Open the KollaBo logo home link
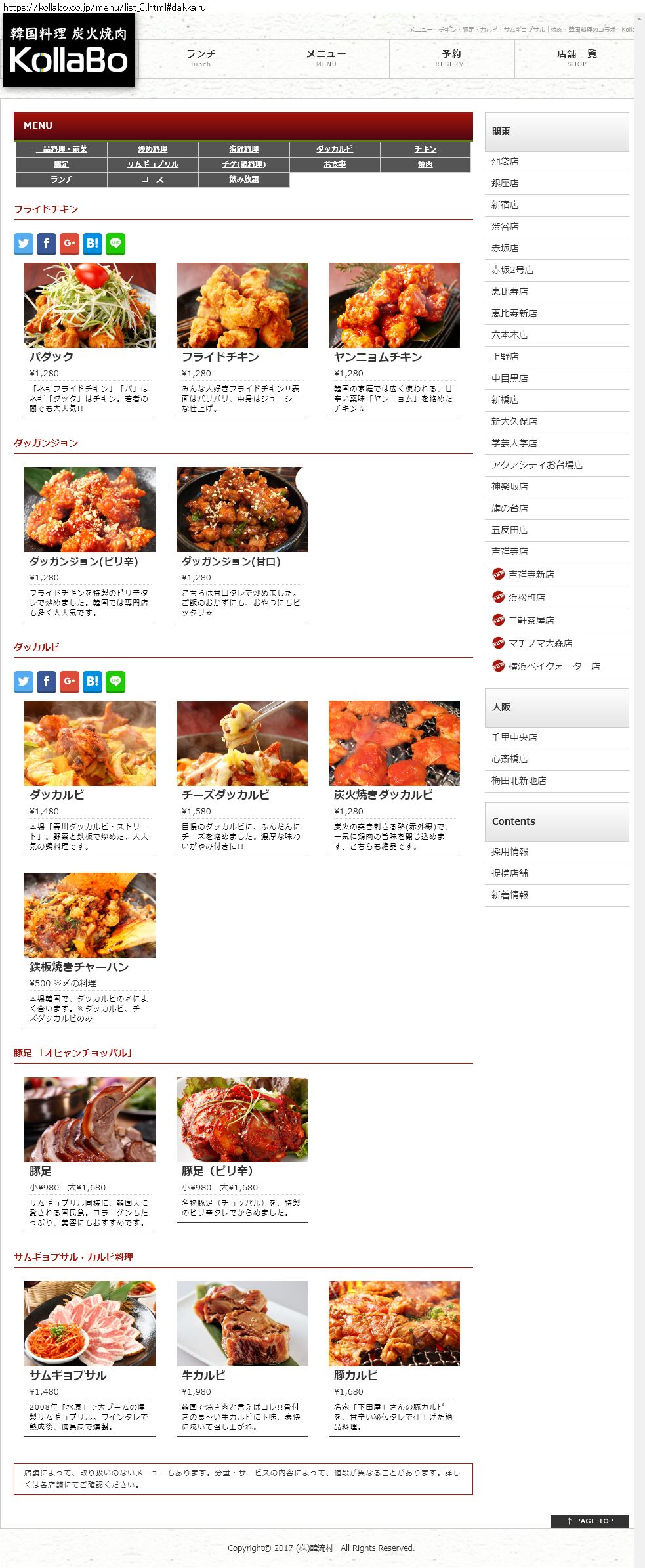This screenshot has height=1568, width=645. tap(68, 50)
